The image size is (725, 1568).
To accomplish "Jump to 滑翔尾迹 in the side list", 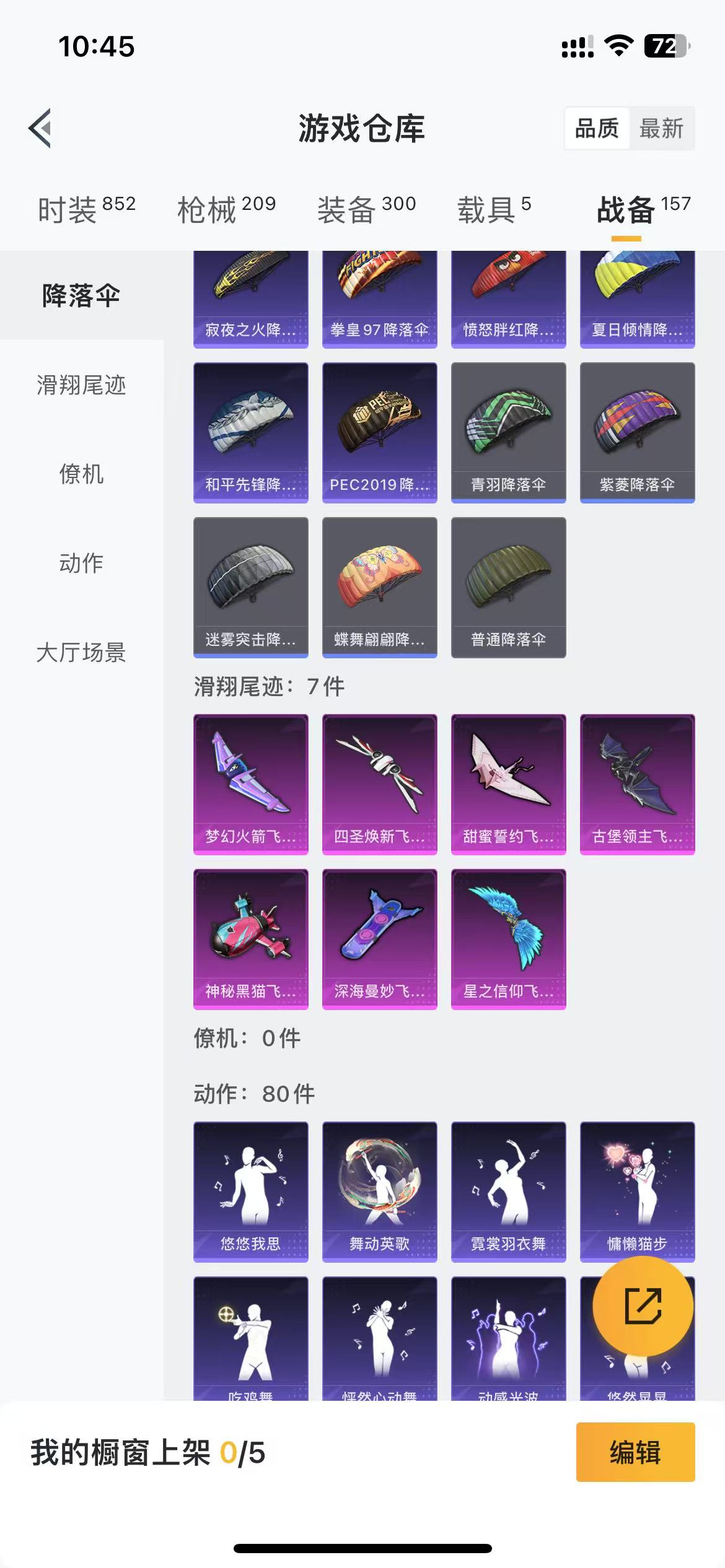I will coord(81,385).
